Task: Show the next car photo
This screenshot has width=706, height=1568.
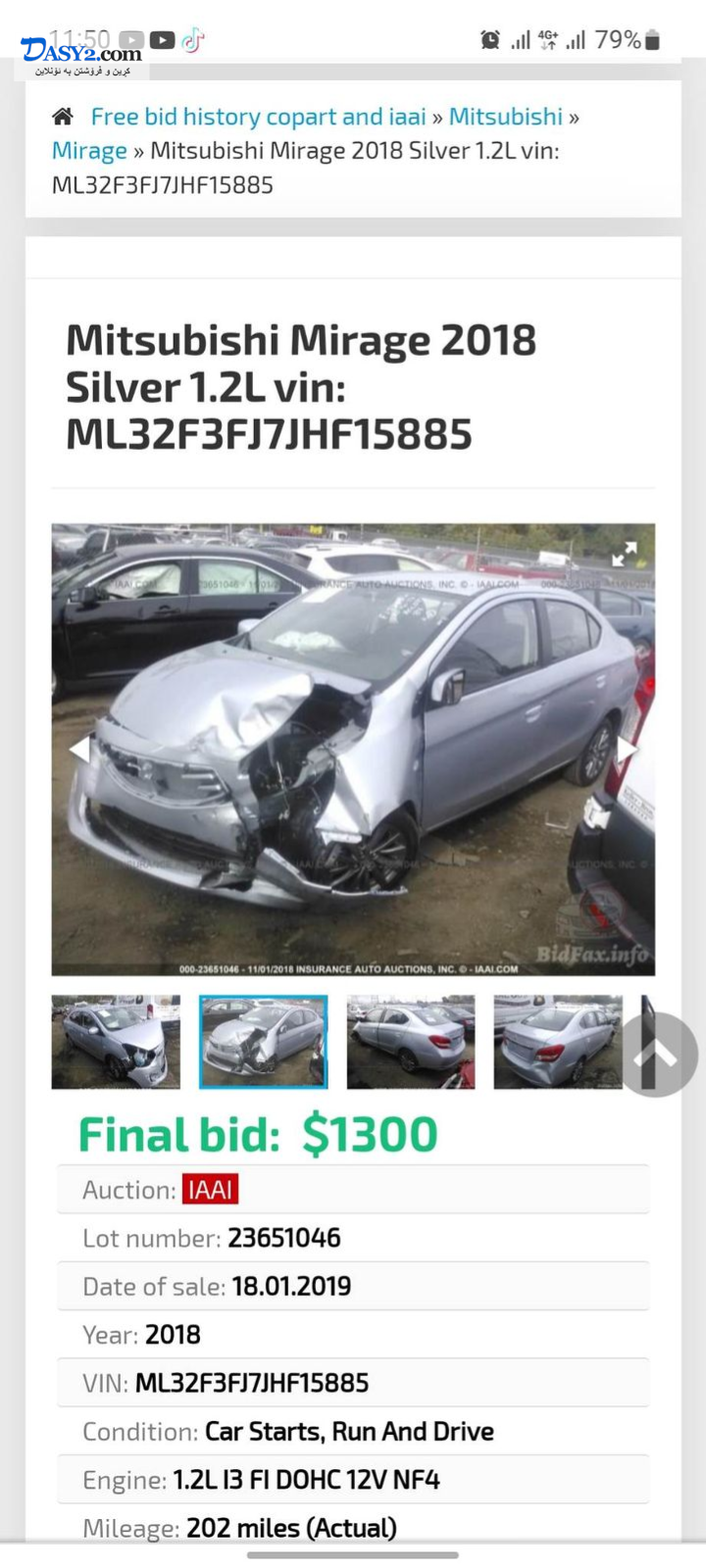Action: click(626, 750)
